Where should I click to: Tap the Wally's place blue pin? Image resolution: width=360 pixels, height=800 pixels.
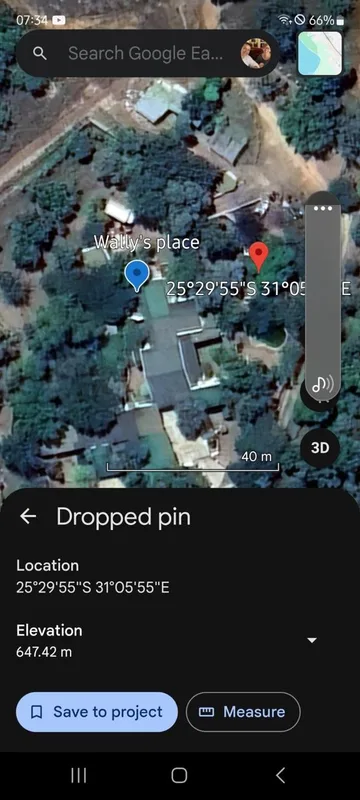coord(137,275)
